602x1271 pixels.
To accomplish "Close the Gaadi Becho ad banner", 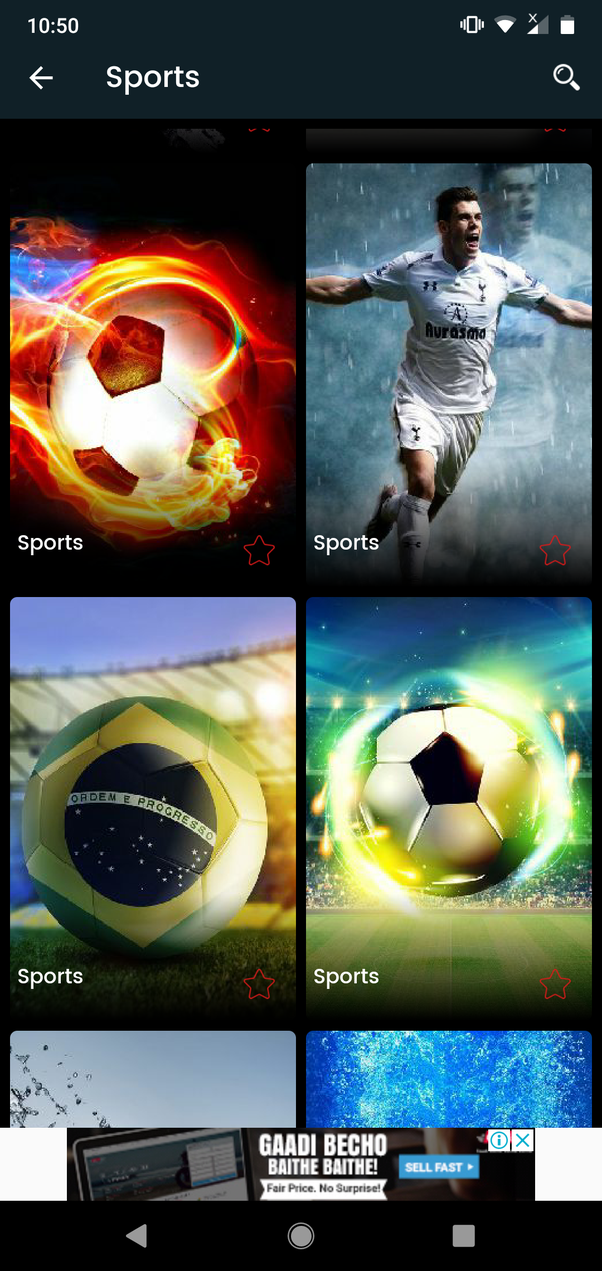I will 523,1141.
